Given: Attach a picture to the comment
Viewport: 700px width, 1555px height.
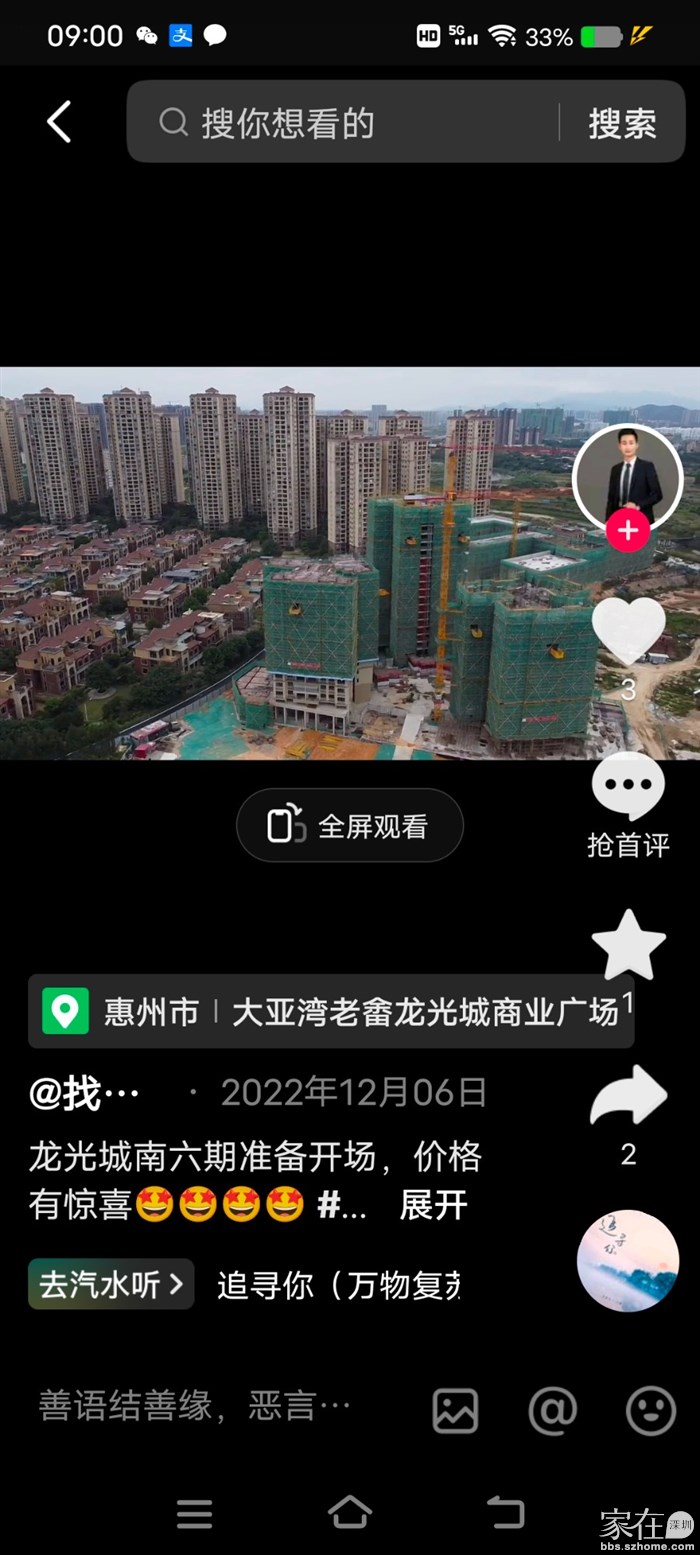Looking at the screenshot, I should [x=455, y=1411].
